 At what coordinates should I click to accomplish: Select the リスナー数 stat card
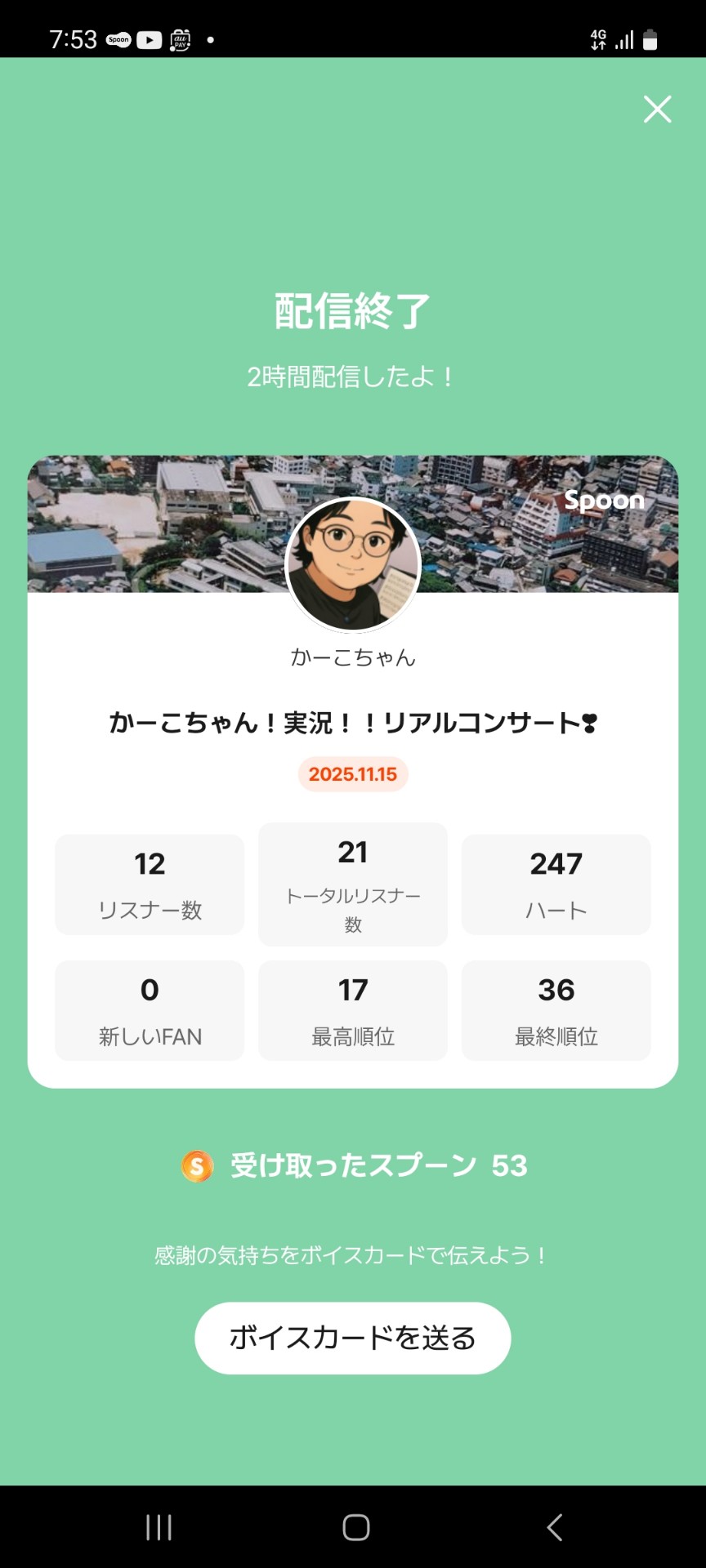pos(150,883)
